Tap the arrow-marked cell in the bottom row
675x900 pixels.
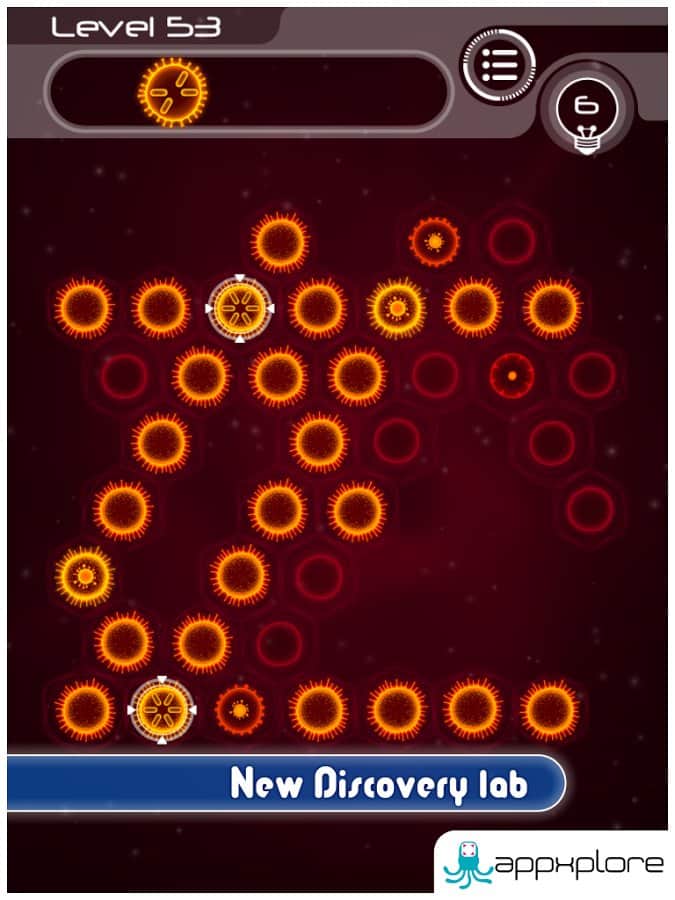161,709
